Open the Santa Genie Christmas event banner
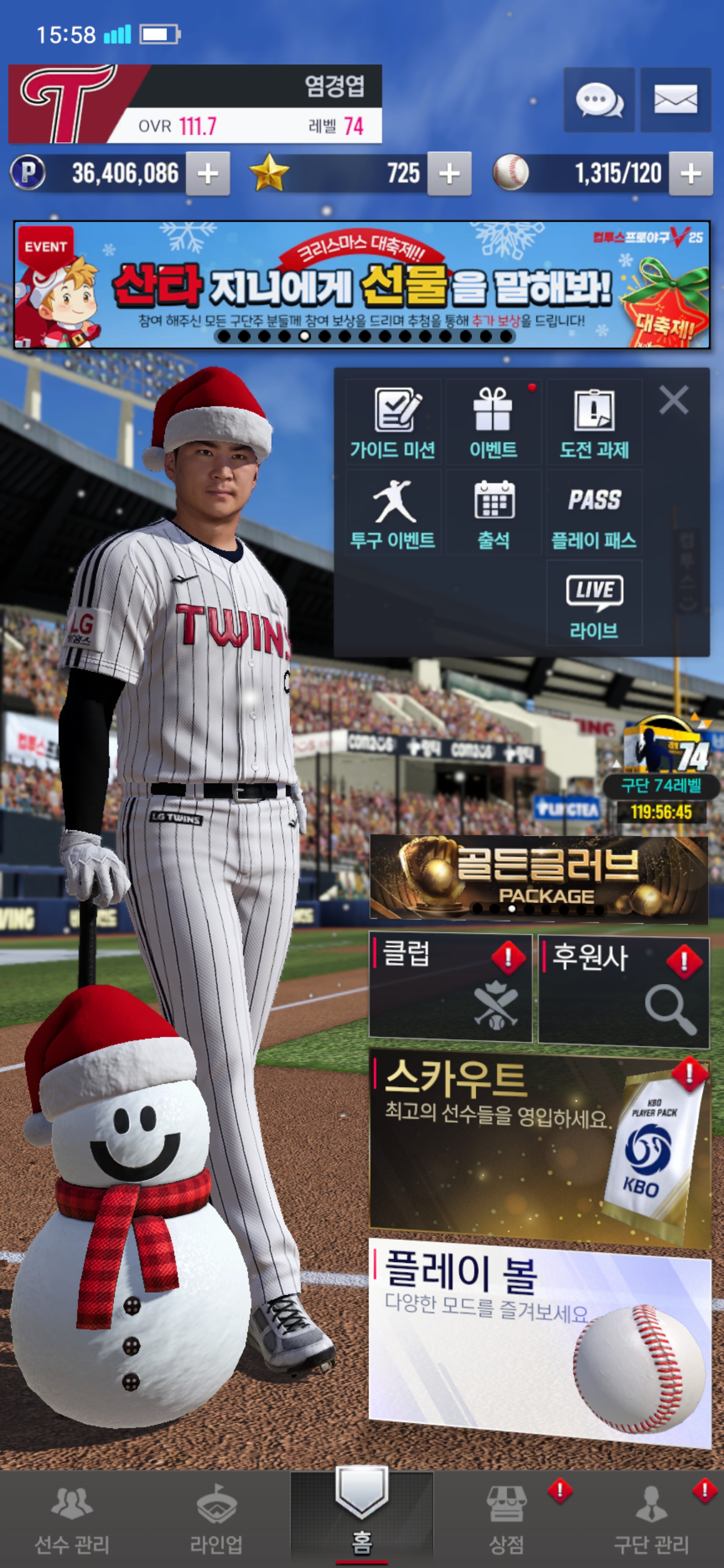Viewport: 724px width, 1568px height. (361, 285)
